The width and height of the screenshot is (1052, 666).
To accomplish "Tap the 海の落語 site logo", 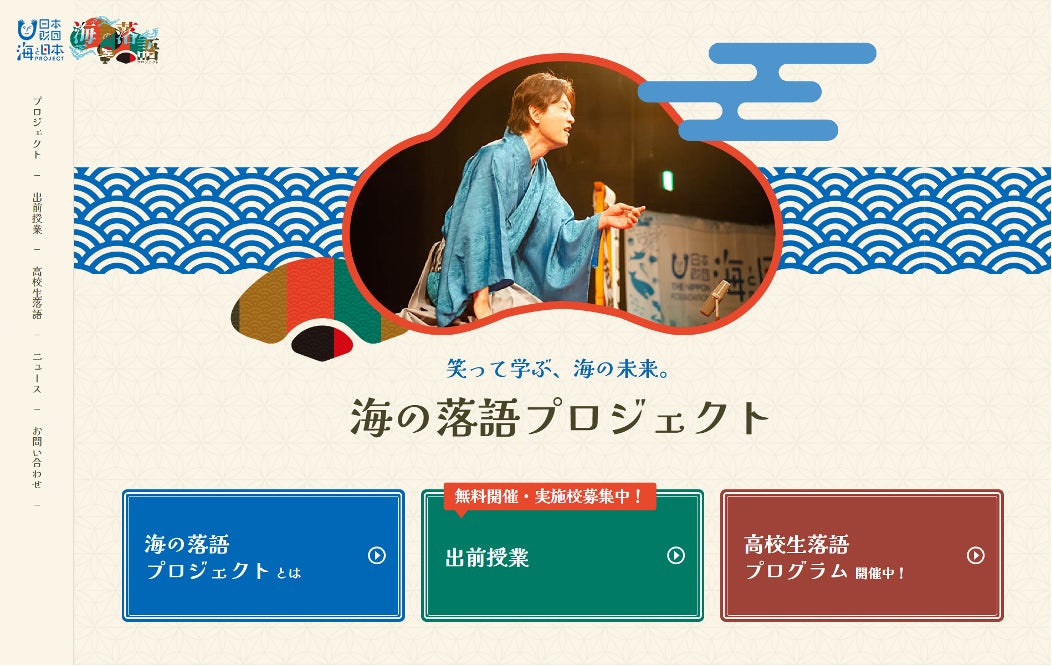I will point(119,41).
